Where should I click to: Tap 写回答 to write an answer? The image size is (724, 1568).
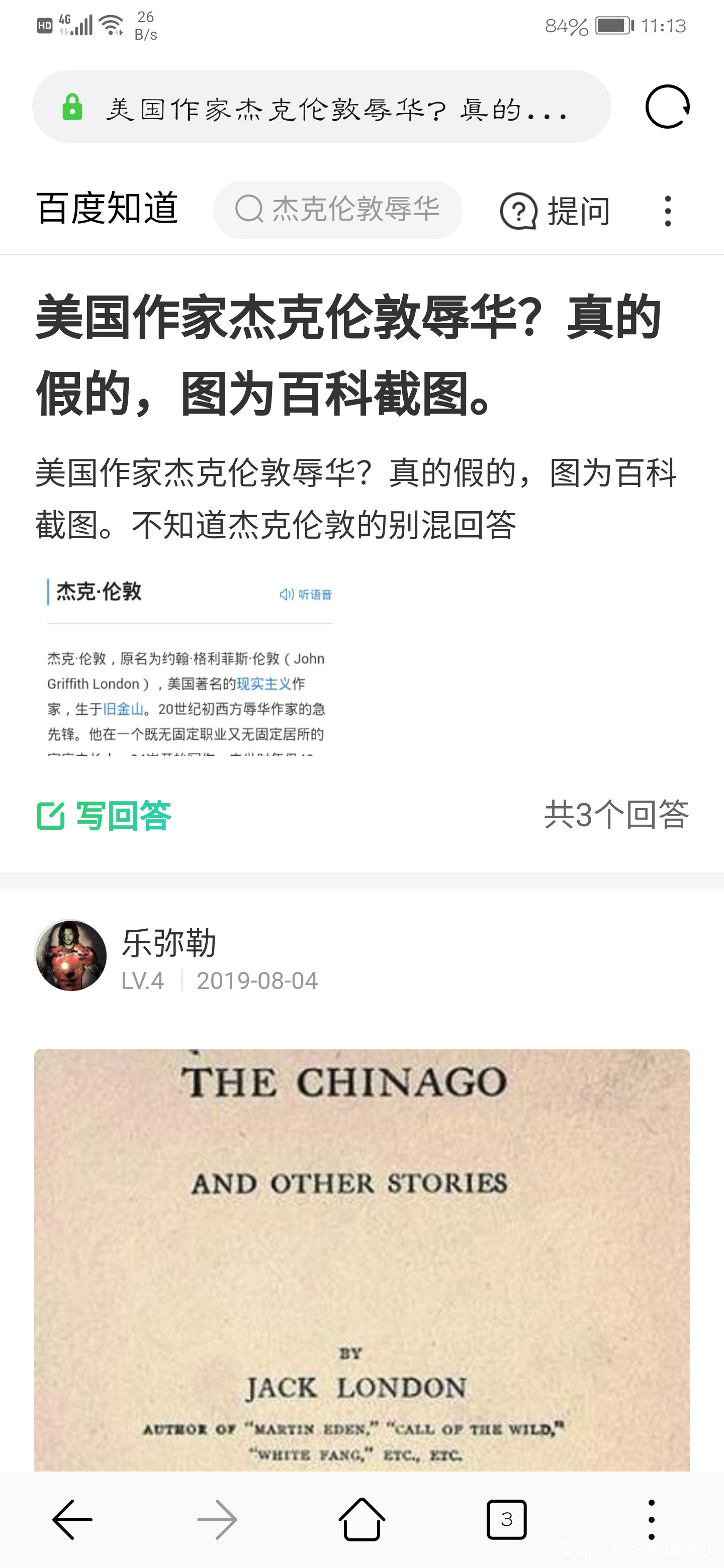(104, 815)
